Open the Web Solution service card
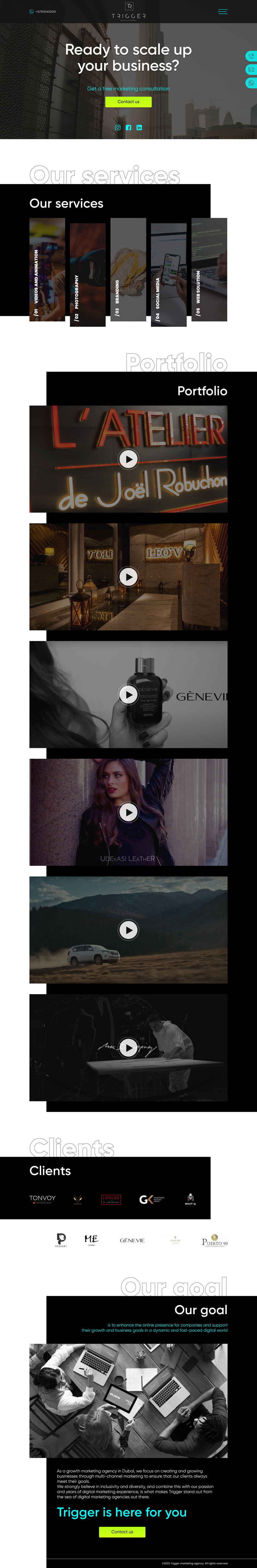 click(x=209, y=270)
